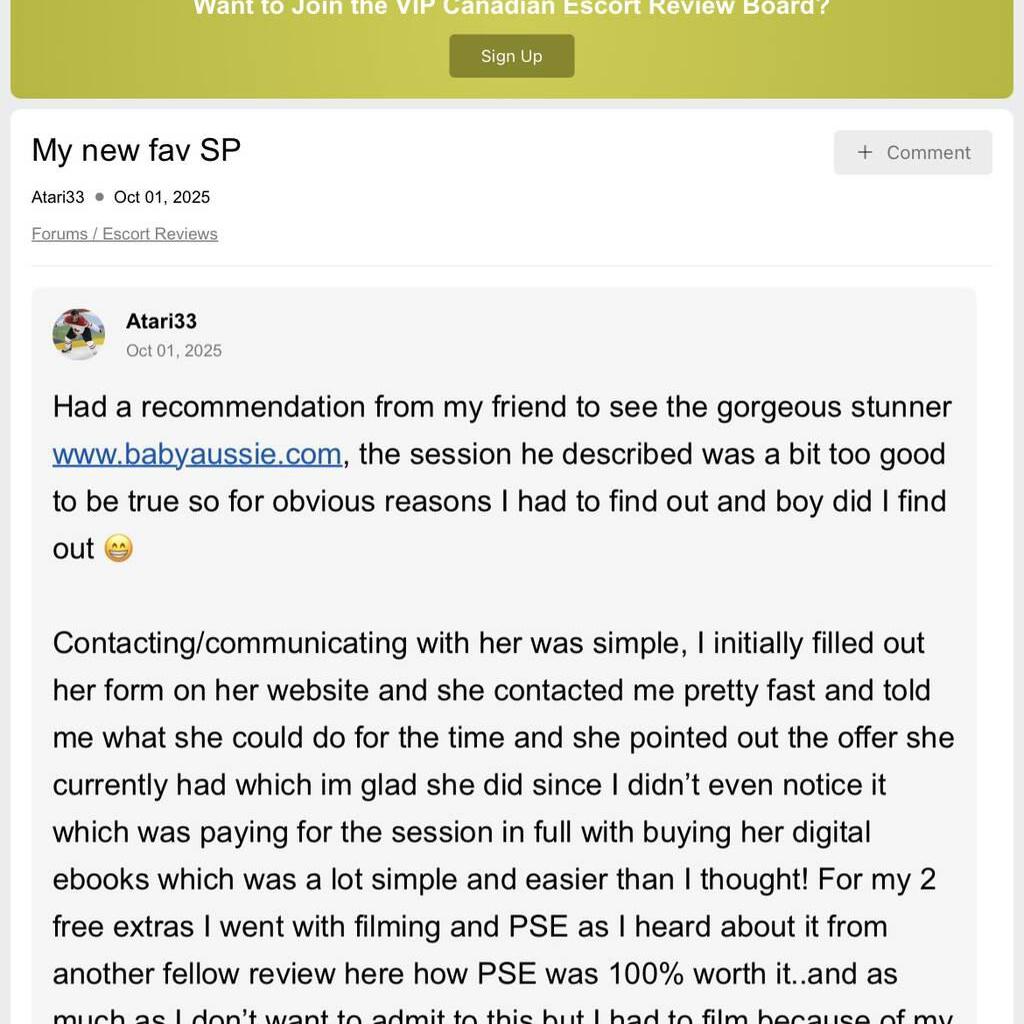Open Atari33 username in the post header

point(161,321)
